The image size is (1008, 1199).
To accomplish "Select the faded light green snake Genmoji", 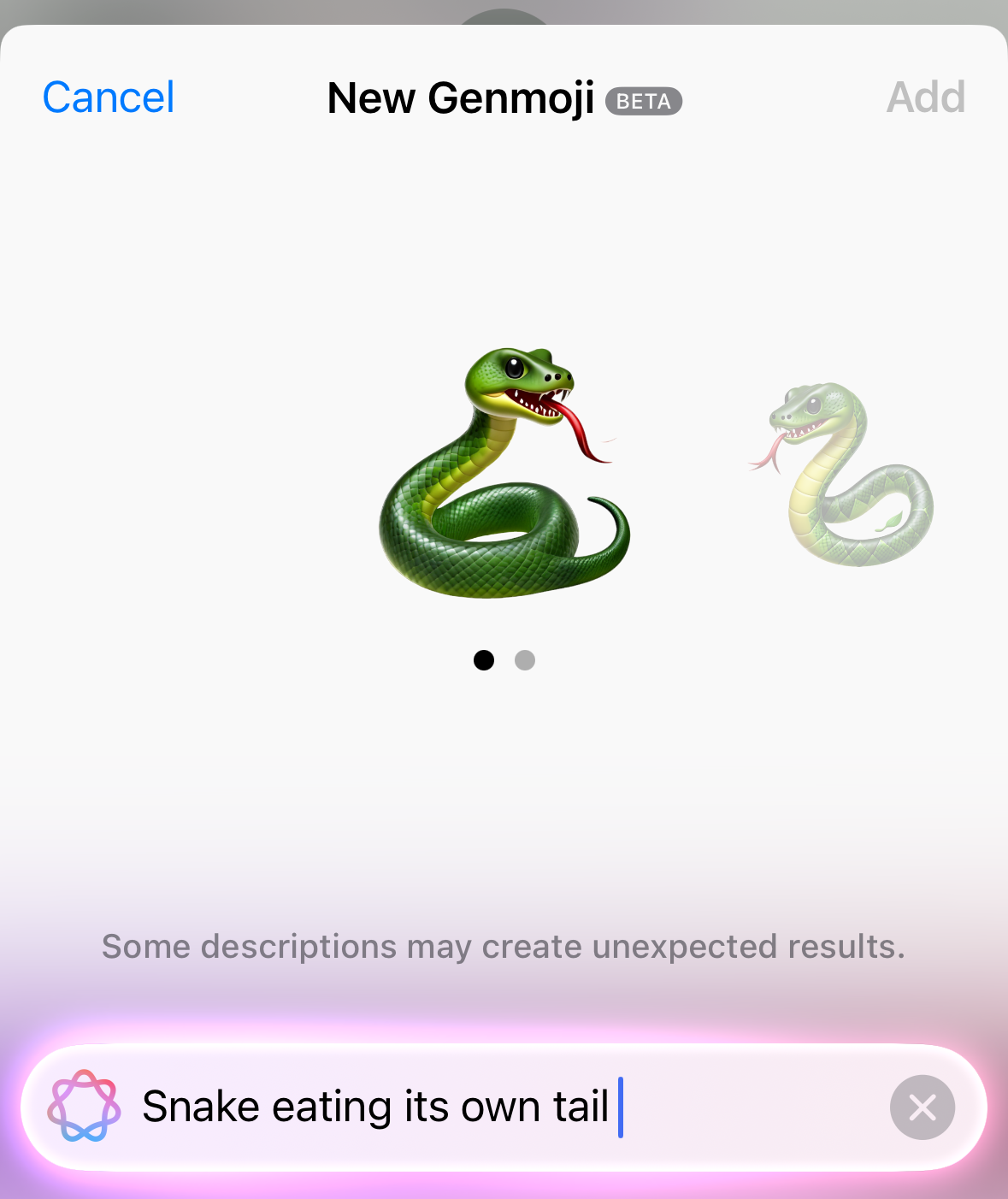I will pyautogui.click(x=846, y=475).
